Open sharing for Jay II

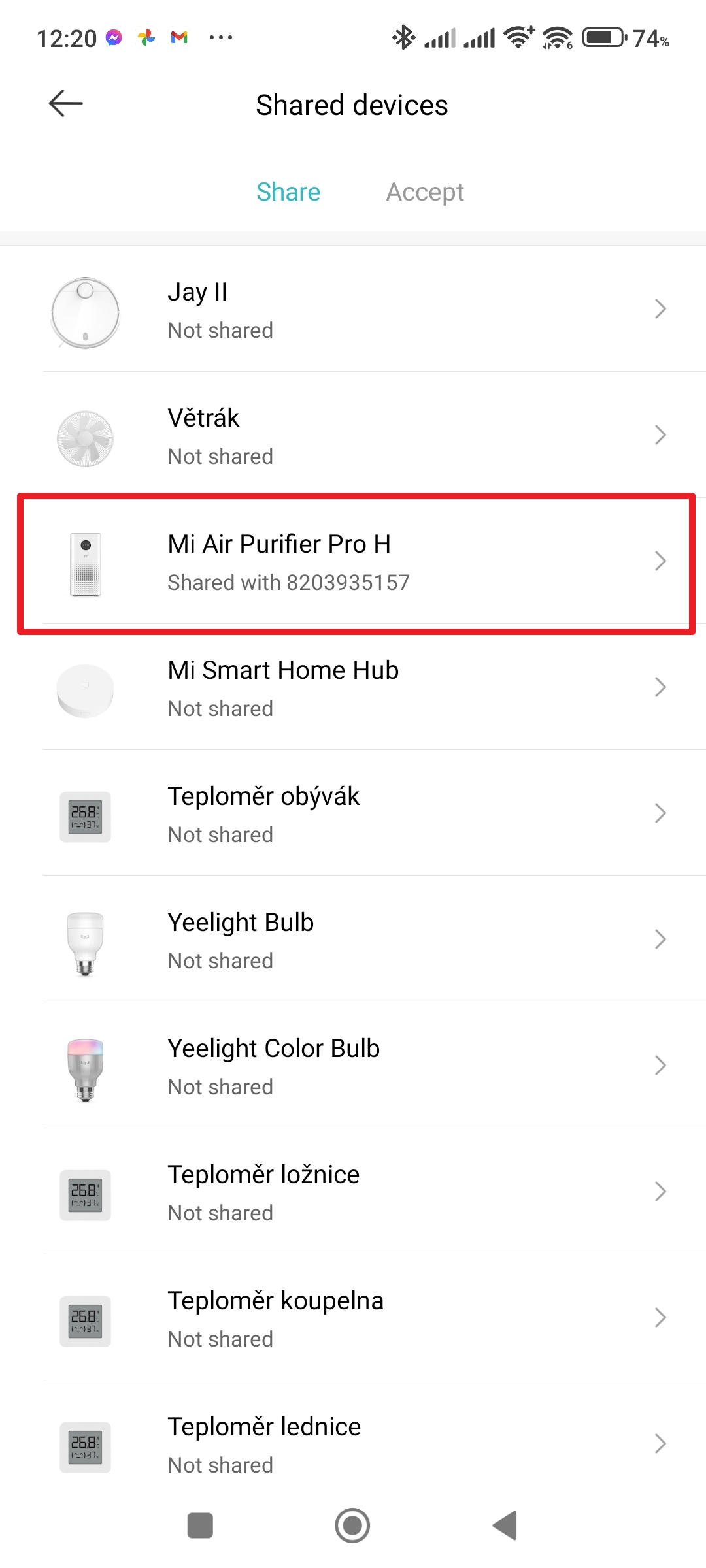click(x=353, y=310)
